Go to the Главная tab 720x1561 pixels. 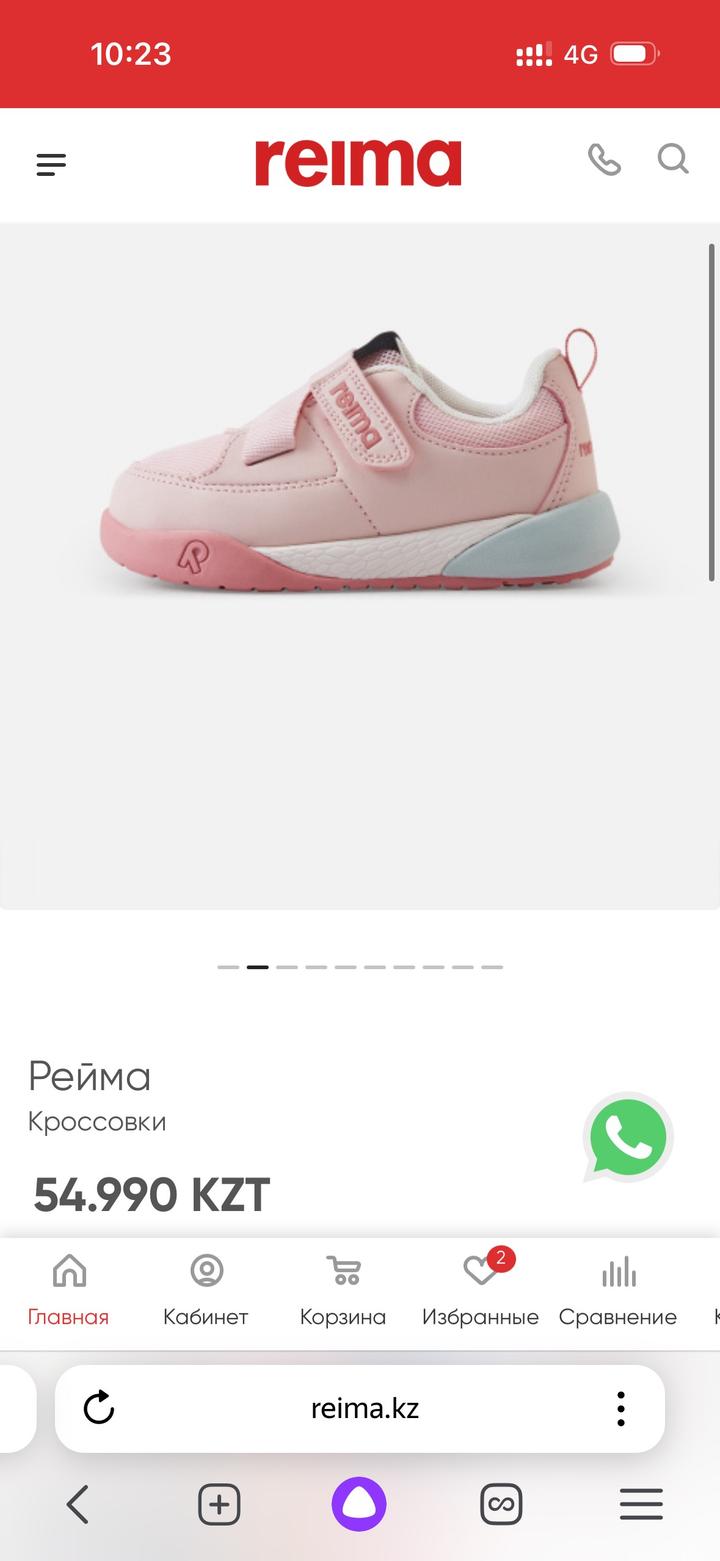point(68,1291)
